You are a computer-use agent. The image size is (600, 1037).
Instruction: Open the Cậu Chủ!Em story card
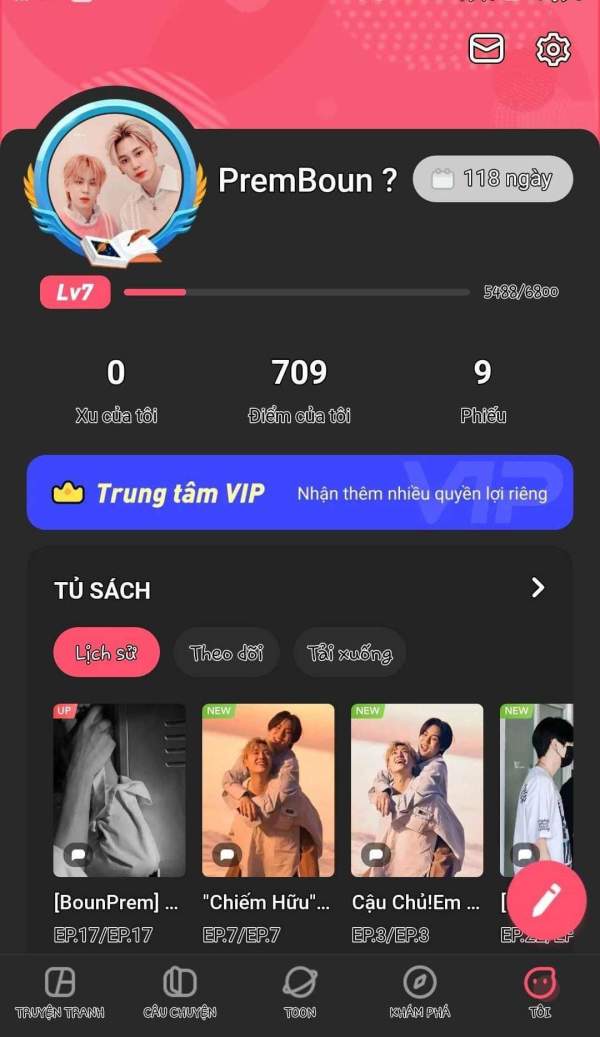click(417, 790)
